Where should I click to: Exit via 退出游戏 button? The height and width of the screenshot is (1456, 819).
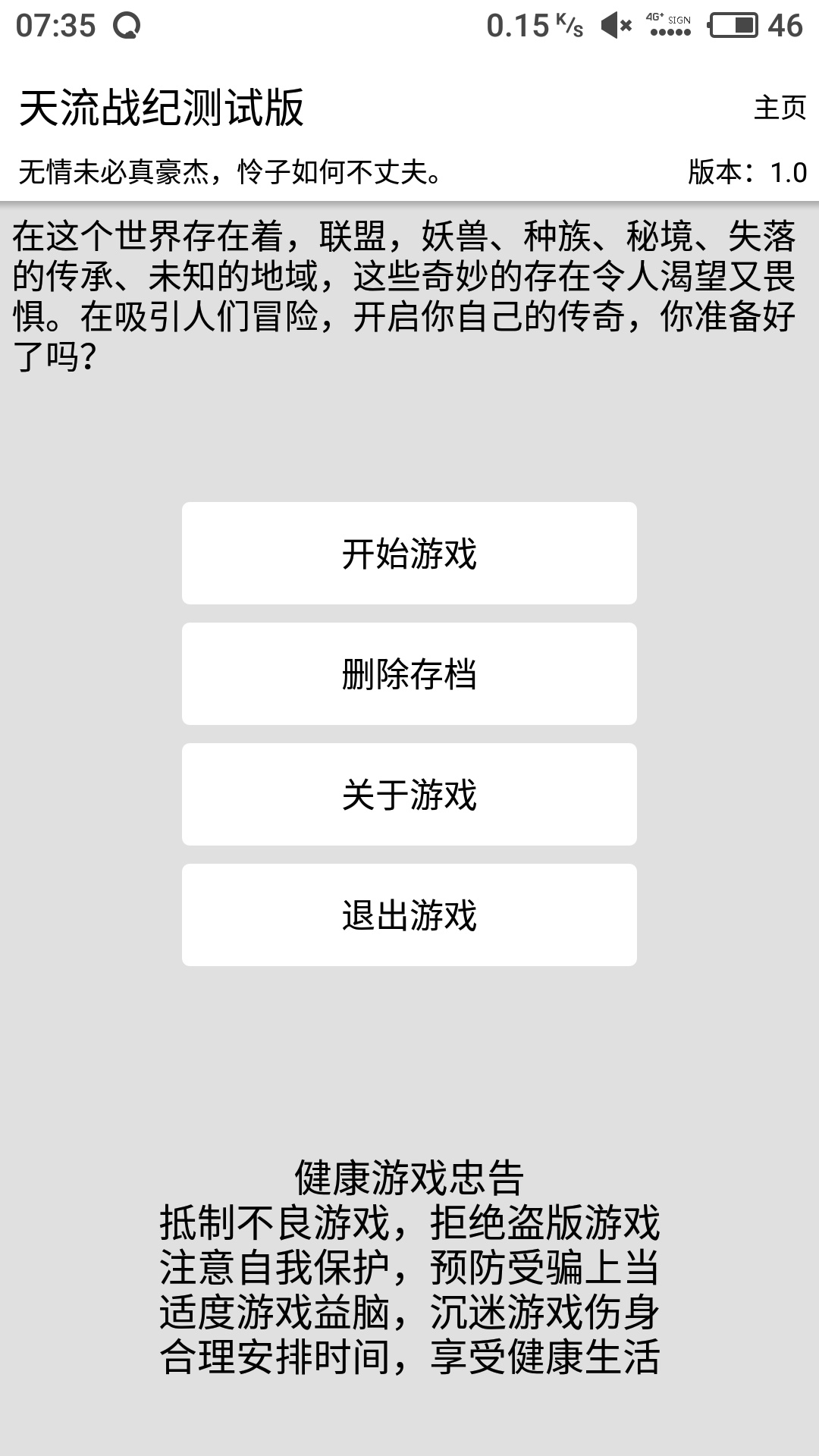click(409, 915)
